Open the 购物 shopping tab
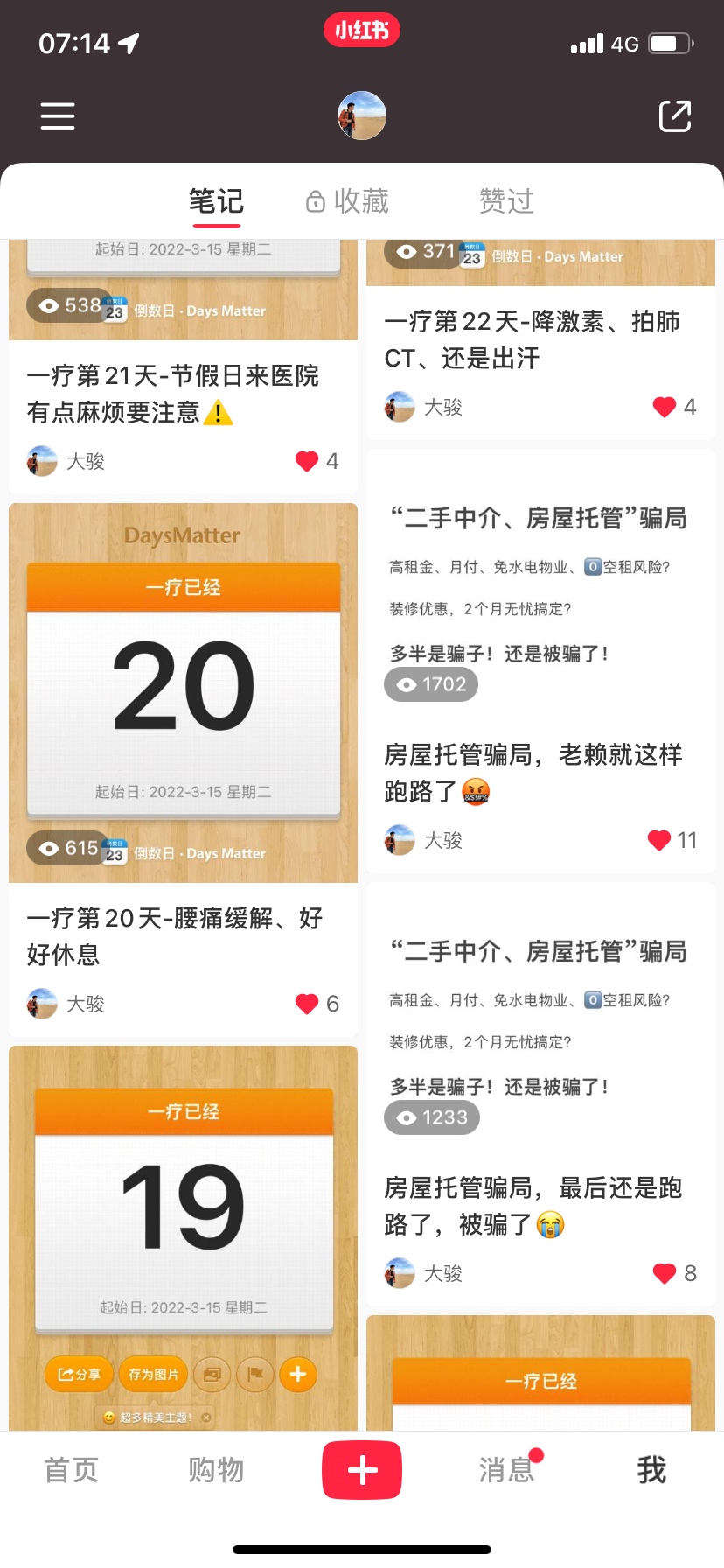Viewport: 724px width, 1568px height. (x=216, y=1470)
